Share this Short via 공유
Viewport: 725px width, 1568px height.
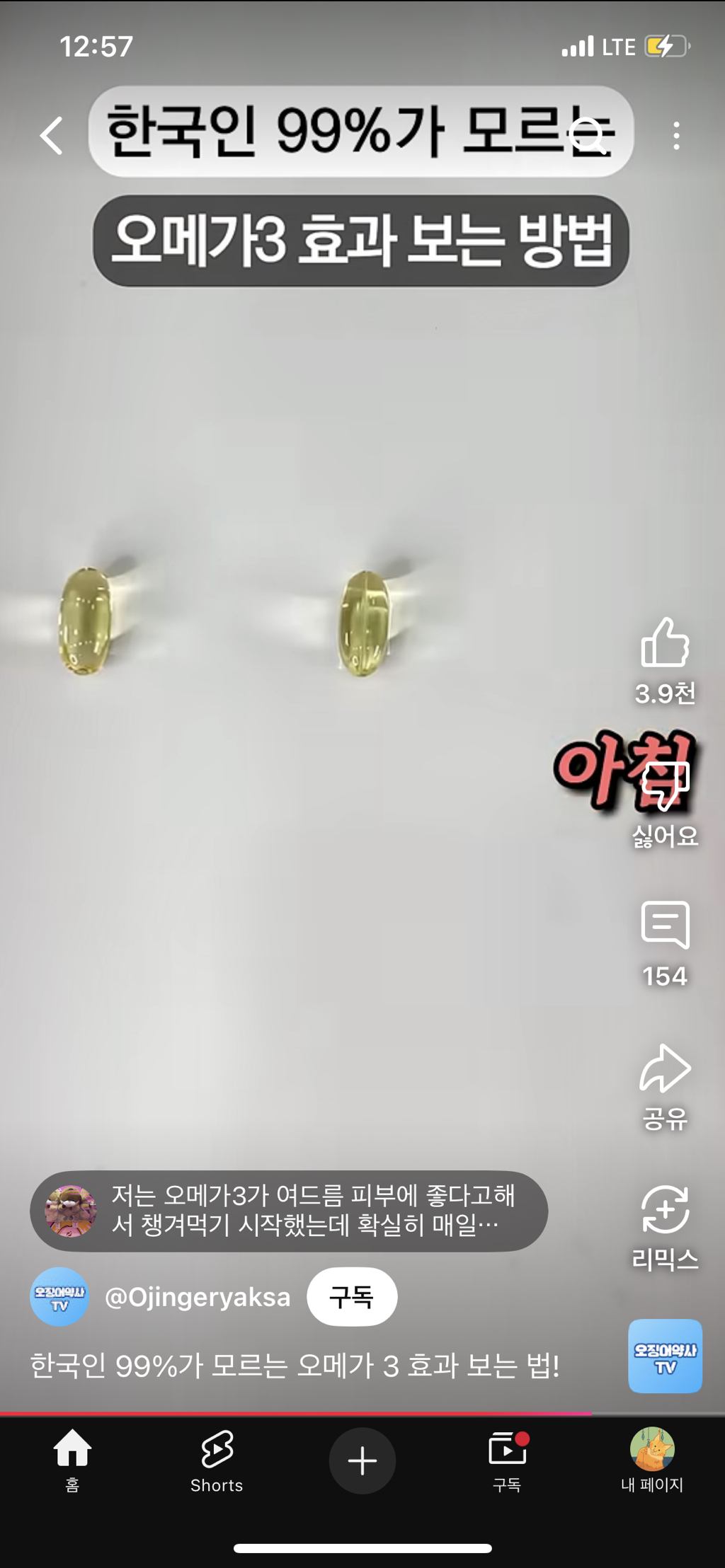click(665, 1068)
